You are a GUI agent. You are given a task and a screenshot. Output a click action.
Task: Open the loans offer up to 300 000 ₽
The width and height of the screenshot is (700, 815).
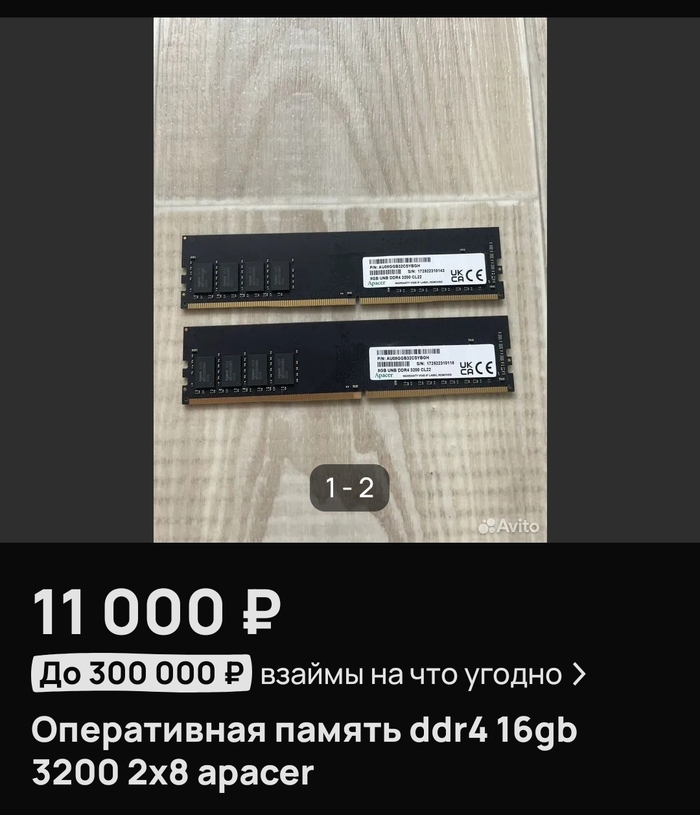click(309, 674)
